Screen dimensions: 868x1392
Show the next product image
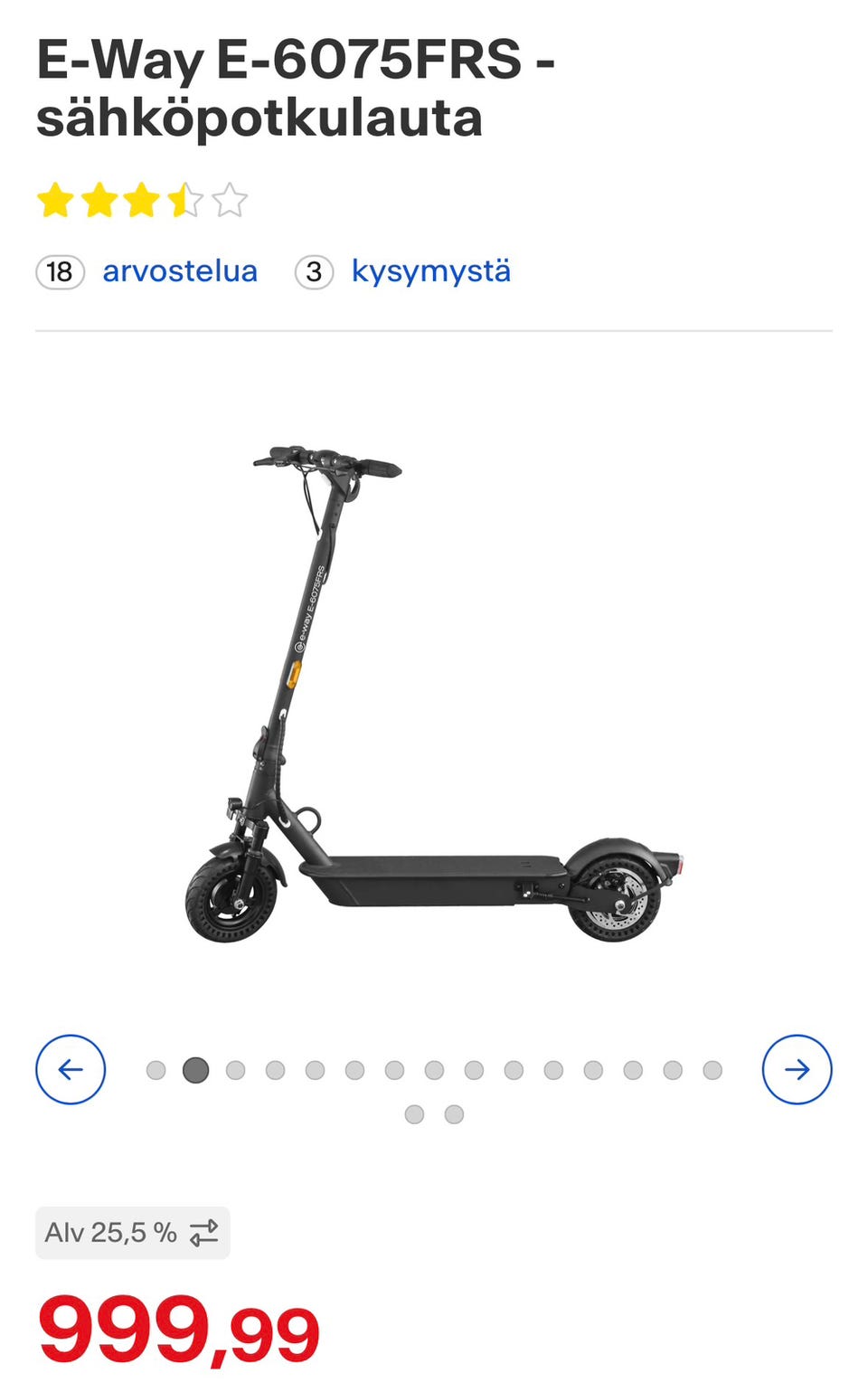point(797,1070)
